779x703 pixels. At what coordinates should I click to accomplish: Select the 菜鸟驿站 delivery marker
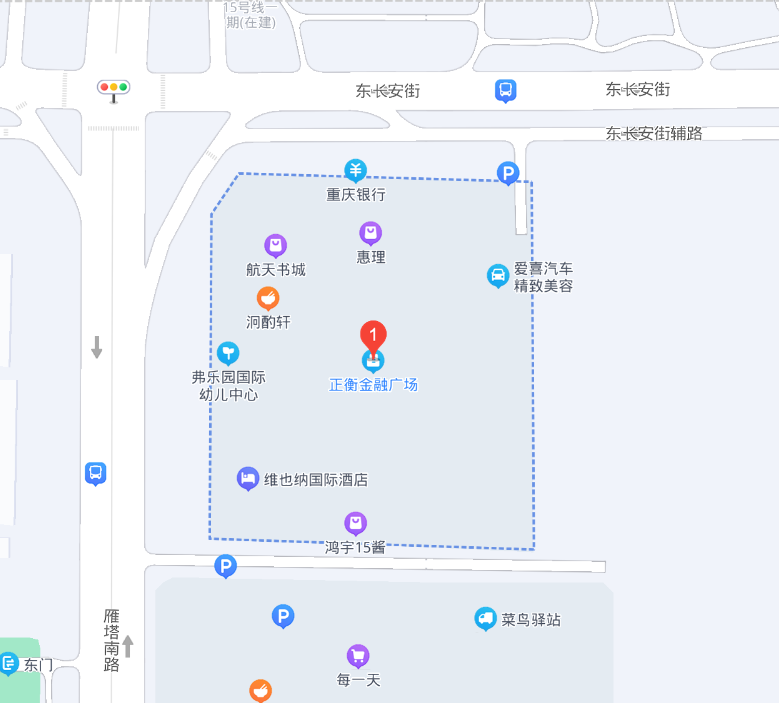click(486, 619)
